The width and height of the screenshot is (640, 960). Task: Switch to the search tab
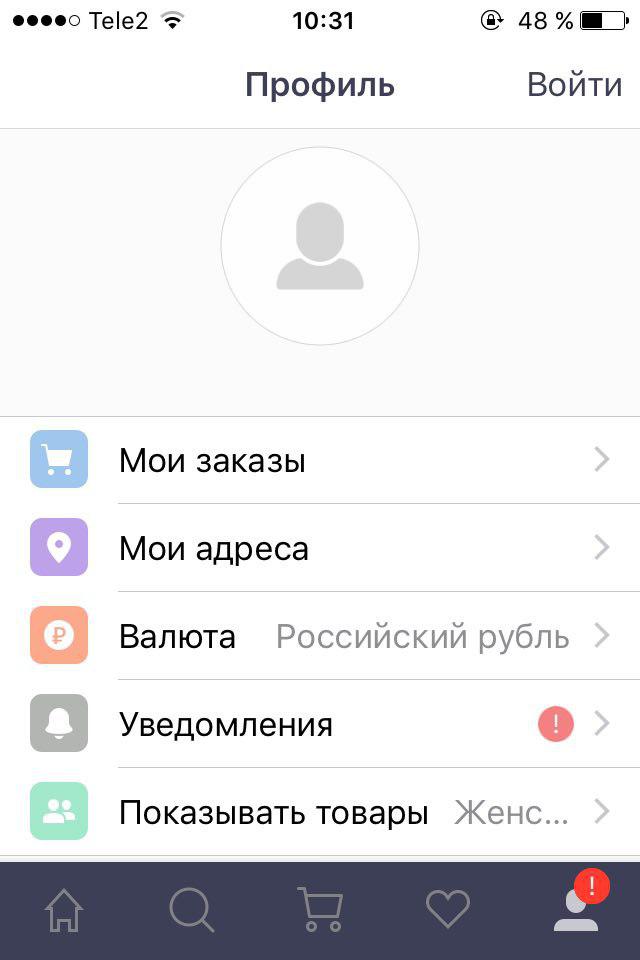point(191,910)
